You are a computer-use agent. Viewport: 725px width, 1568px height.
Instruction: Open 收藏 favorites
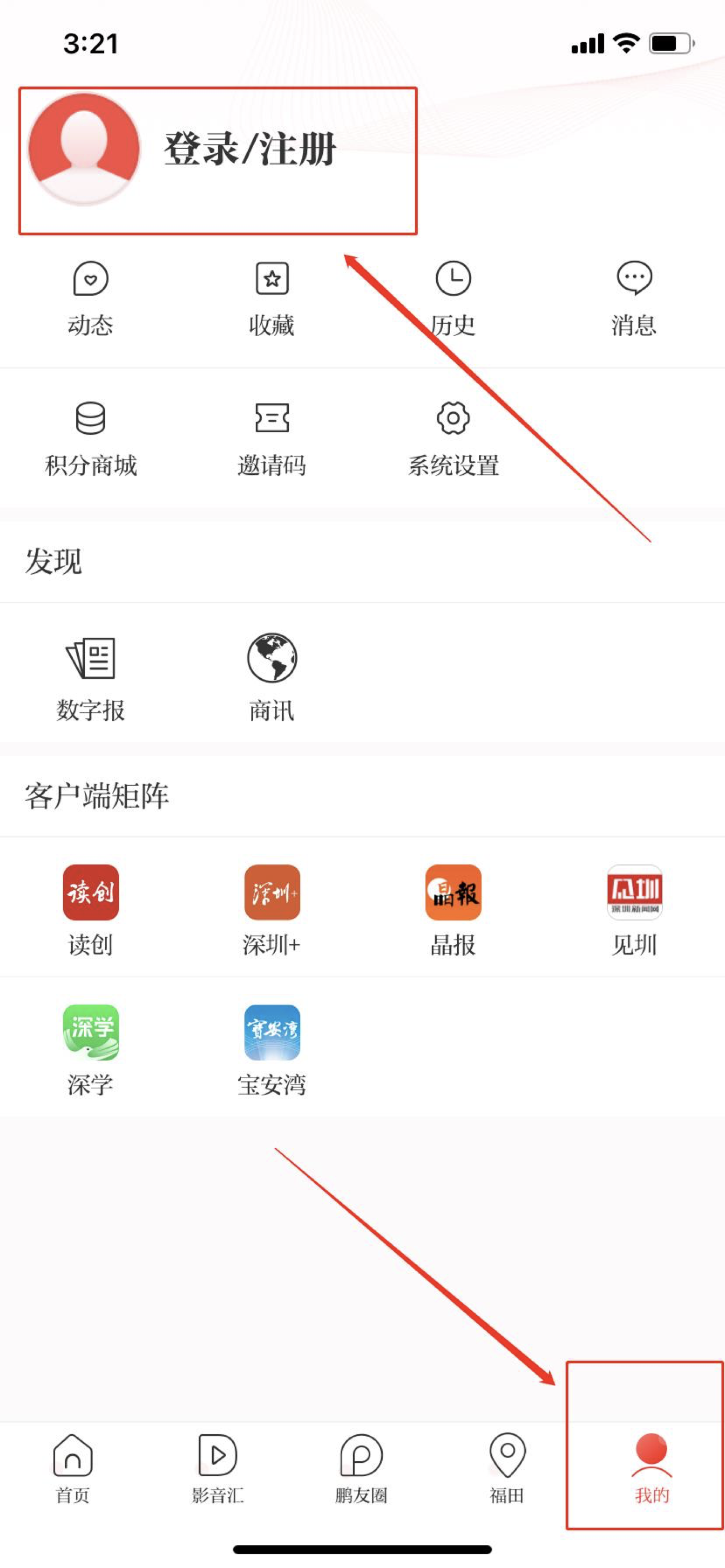272,298
